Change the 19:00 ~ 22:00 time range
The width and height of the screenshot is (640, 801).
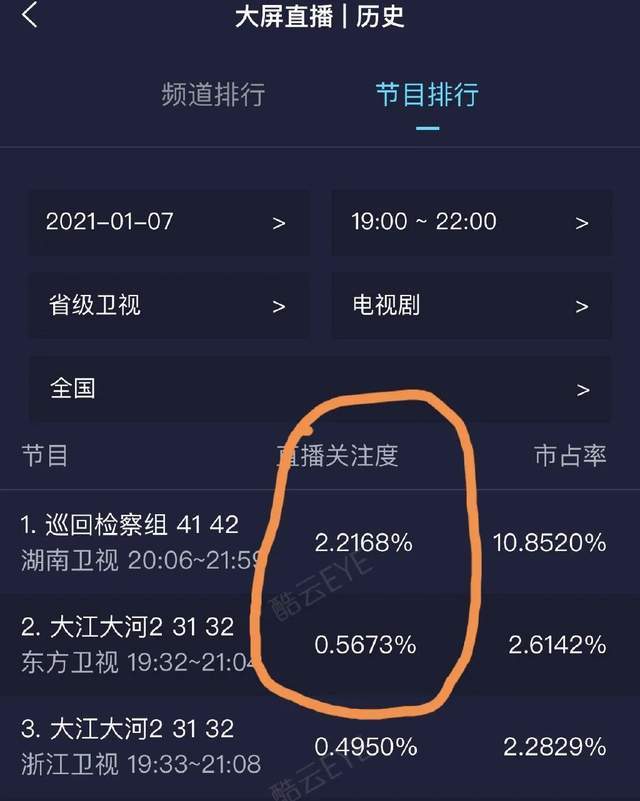(x=471, y=222)
